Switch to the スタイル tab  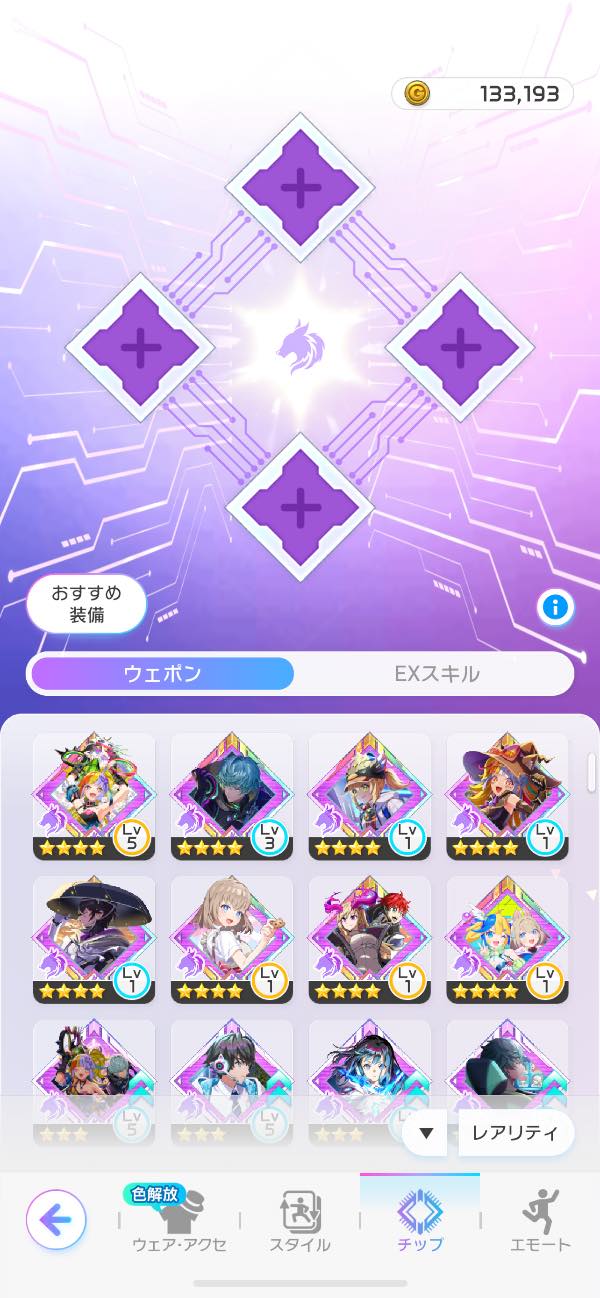click(300, 1221)
